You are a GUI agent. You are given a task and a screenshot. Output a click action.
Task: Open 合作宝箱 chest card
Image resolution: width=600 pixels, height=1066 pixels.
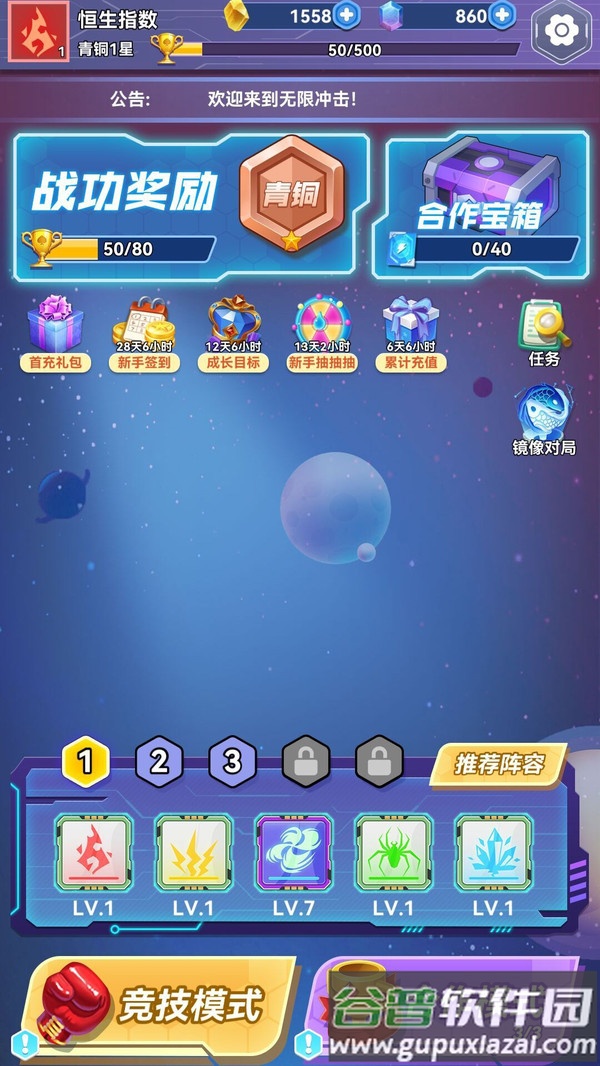click(487, 205)
